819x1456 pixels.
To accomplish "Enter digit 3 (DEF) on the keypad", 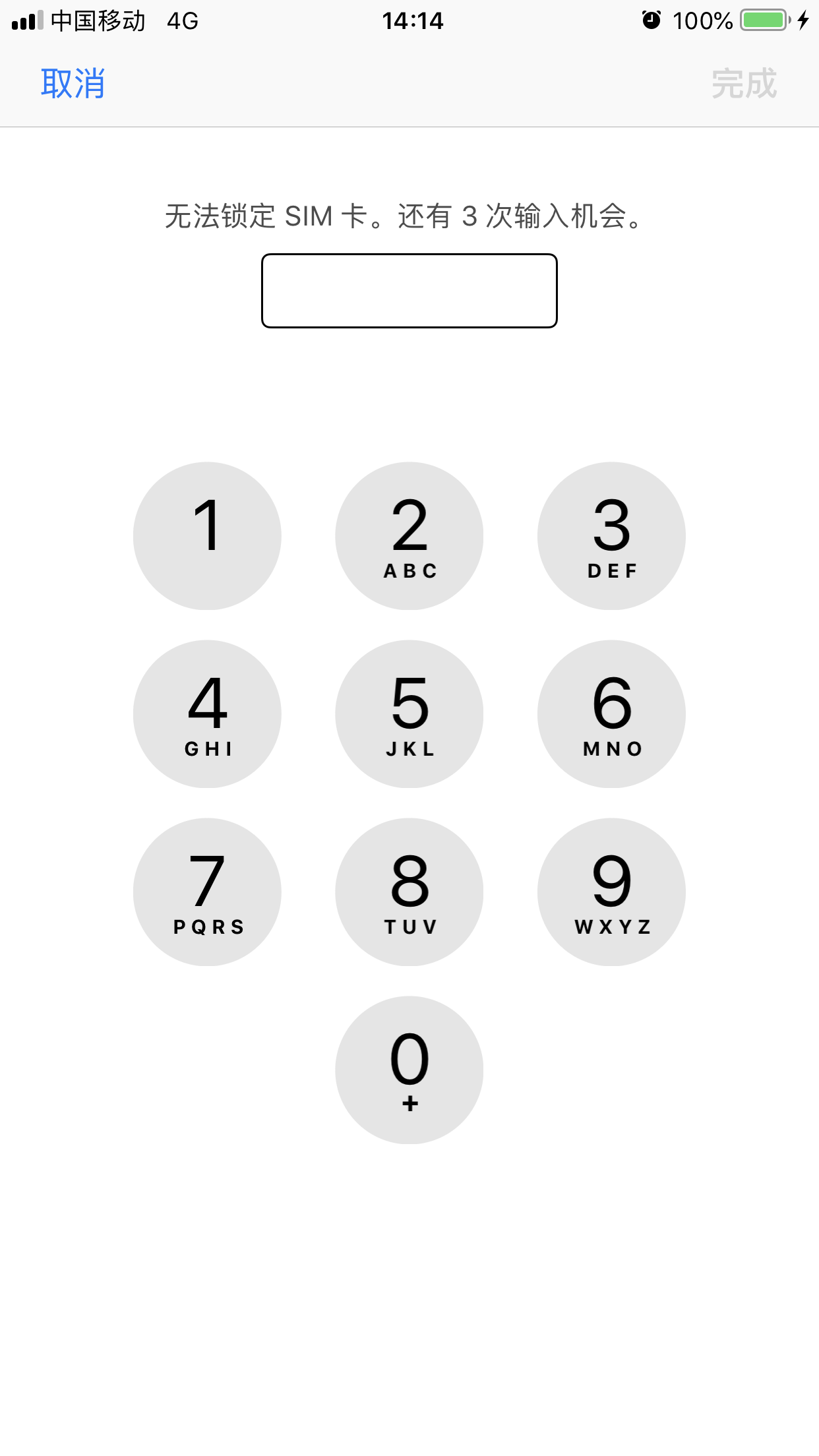I will pos(611,535).
